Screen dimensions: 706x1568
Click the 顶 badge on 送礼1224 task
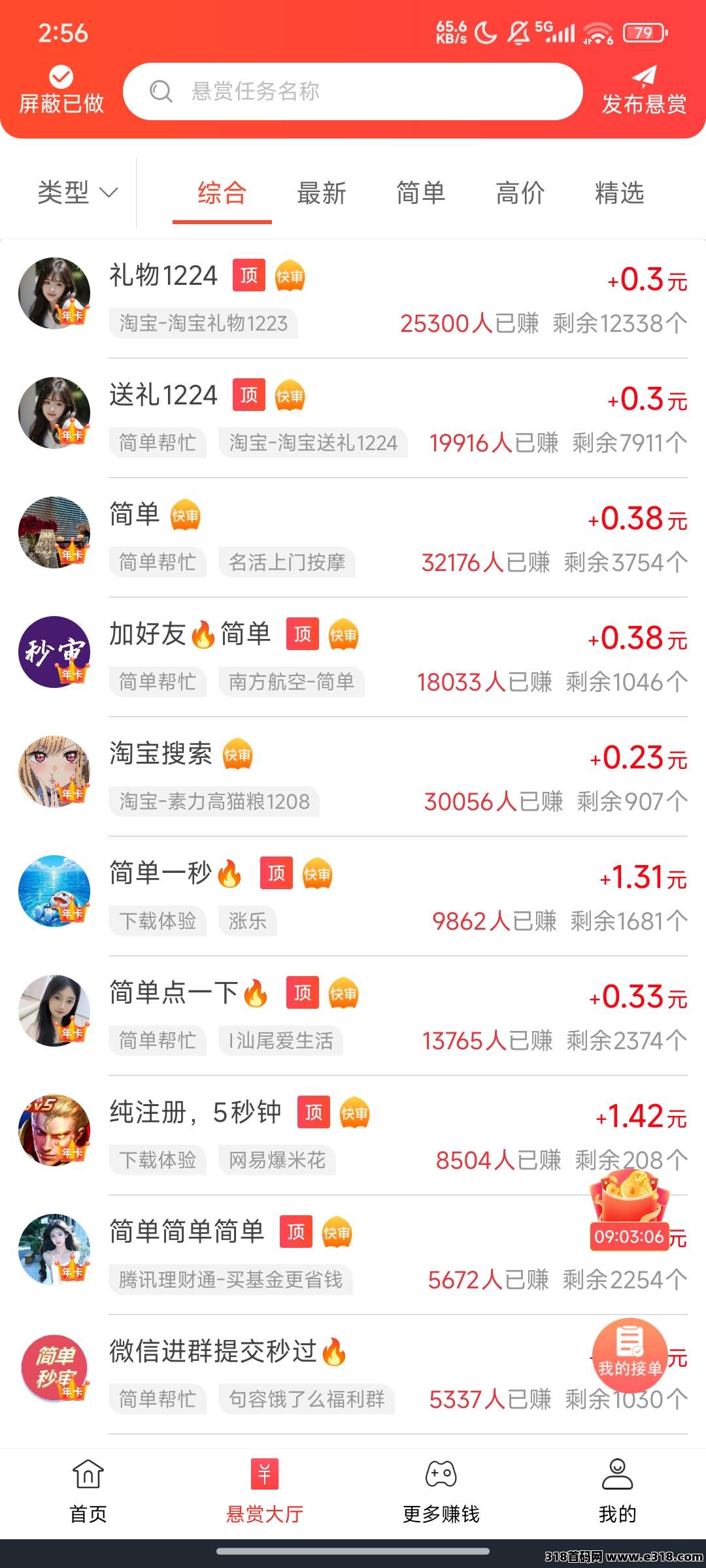[x=247, y=396]
